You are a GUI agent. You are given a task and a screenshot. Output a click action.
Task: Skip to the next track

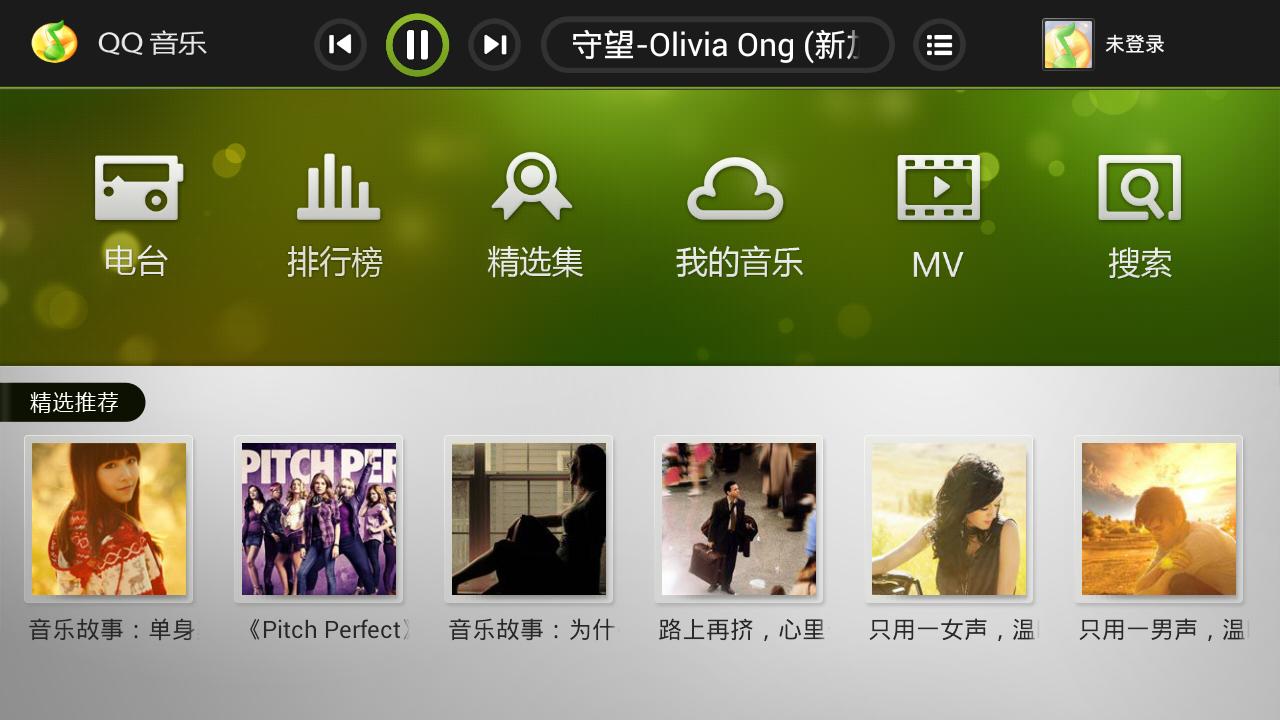tap(494, 45)
